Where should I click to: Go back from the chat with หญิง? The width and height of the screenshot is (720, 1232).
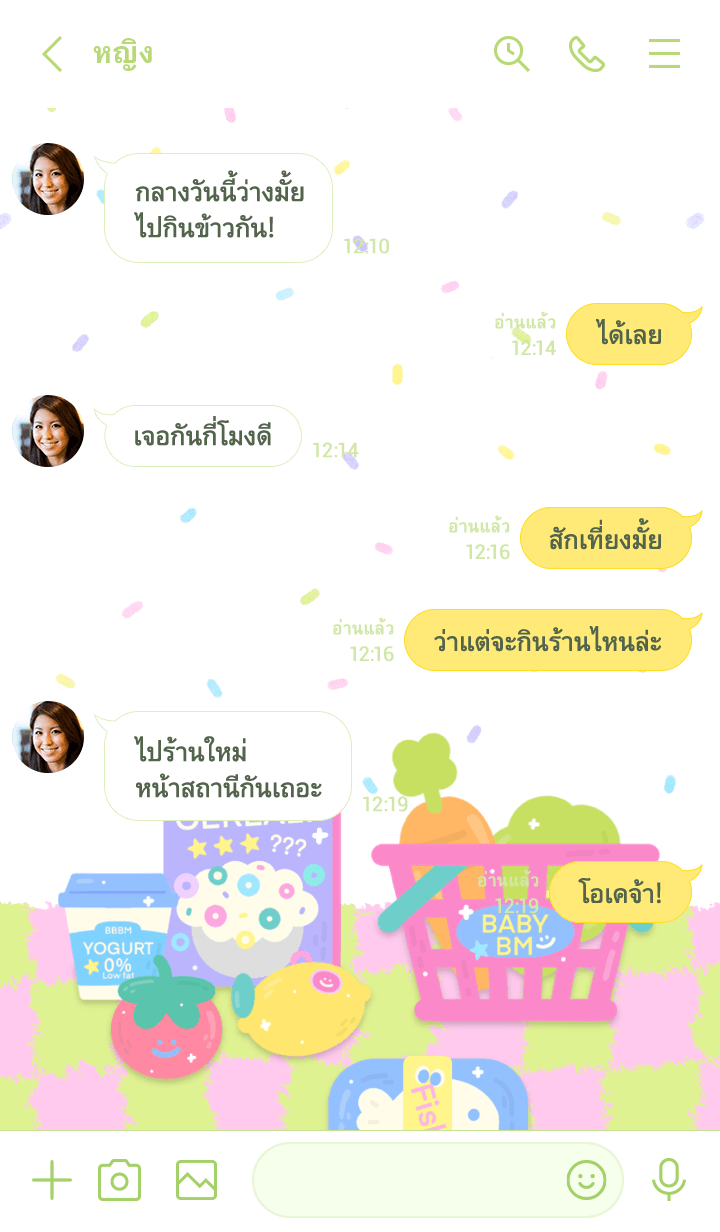click(52, 54)
